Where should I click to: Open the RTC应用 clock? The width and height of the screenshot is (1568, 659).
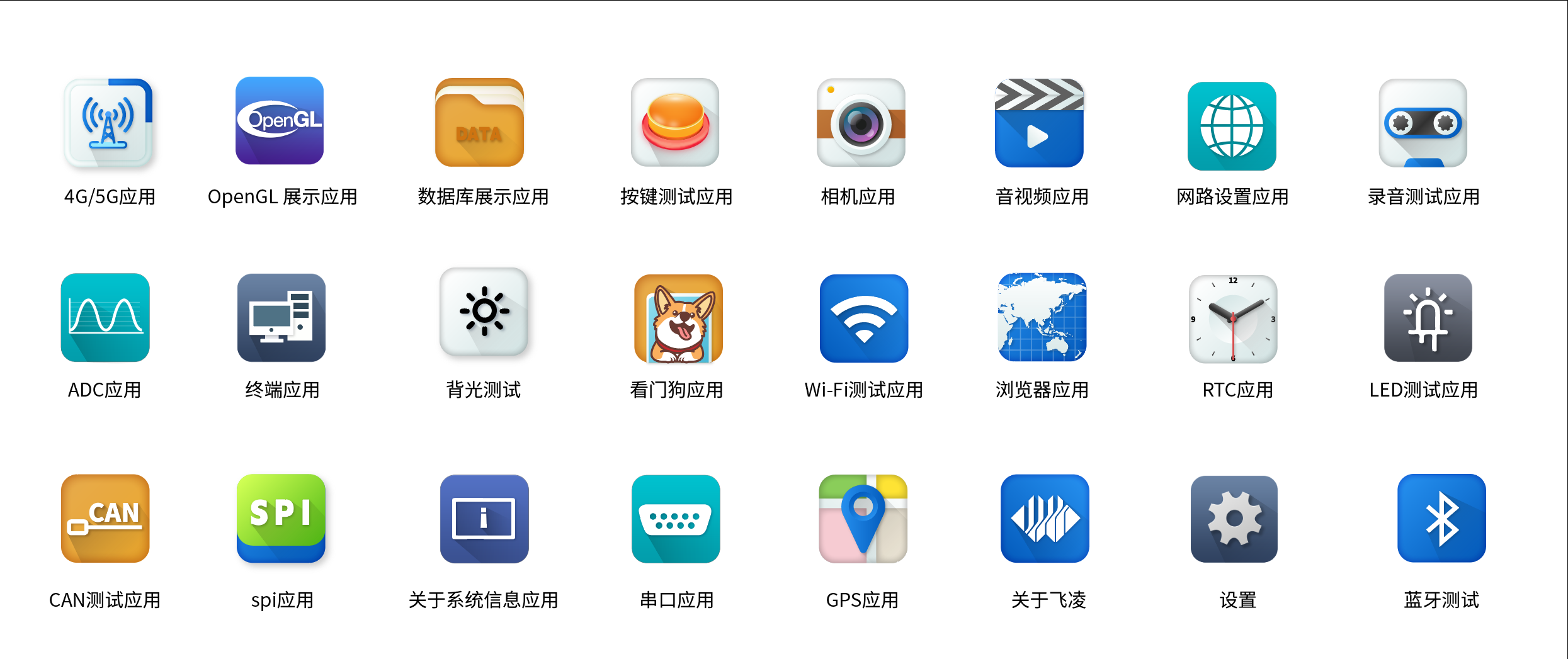(1233, 319)
